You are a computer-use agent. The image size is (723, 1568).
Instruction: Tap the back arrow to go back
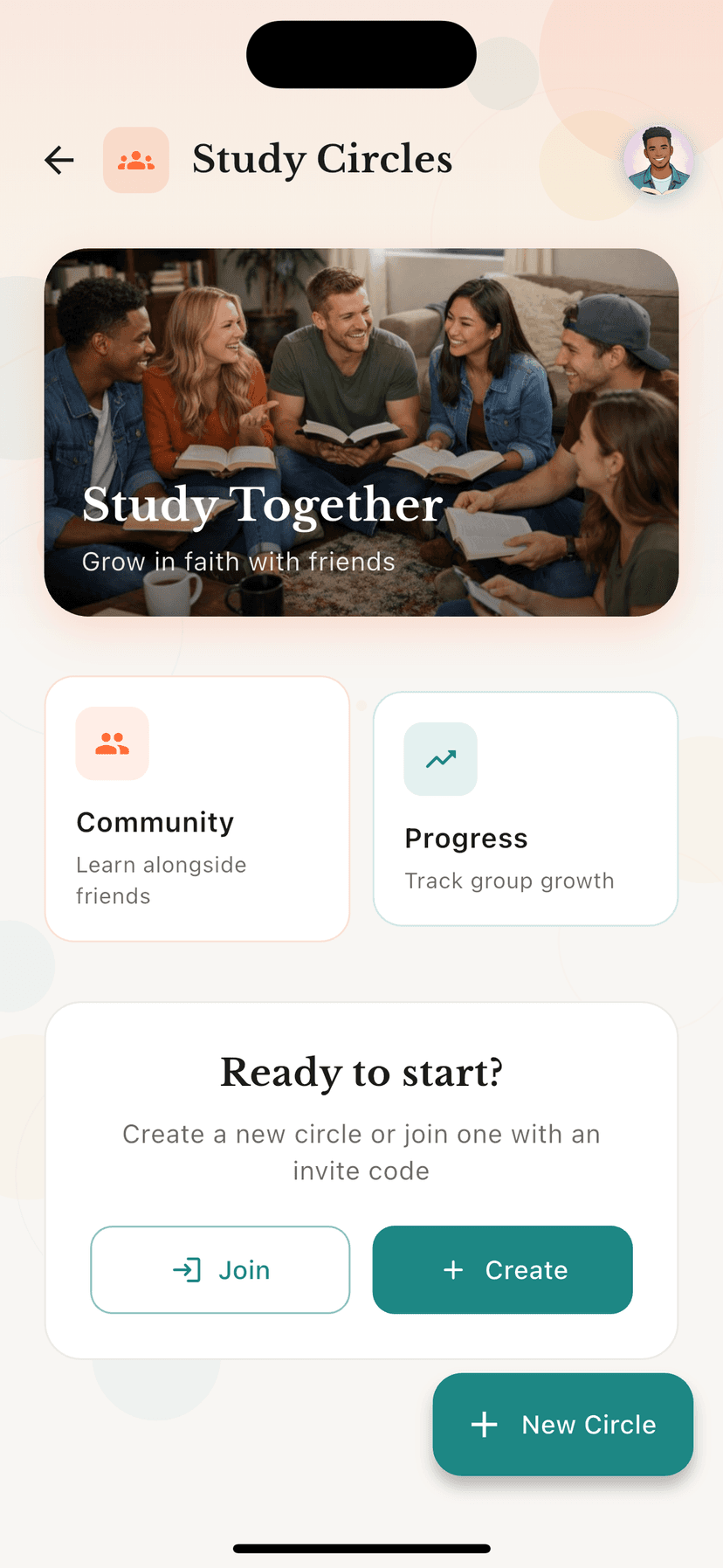(58, 160)
